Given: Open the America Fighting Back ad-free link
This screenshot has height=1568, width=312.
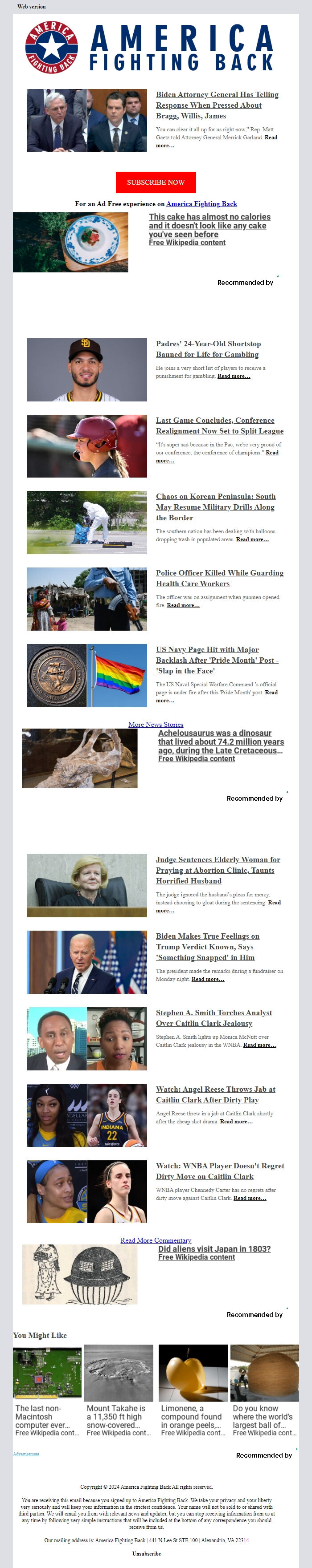Looking at the screenshot, I should pos(201,204).
